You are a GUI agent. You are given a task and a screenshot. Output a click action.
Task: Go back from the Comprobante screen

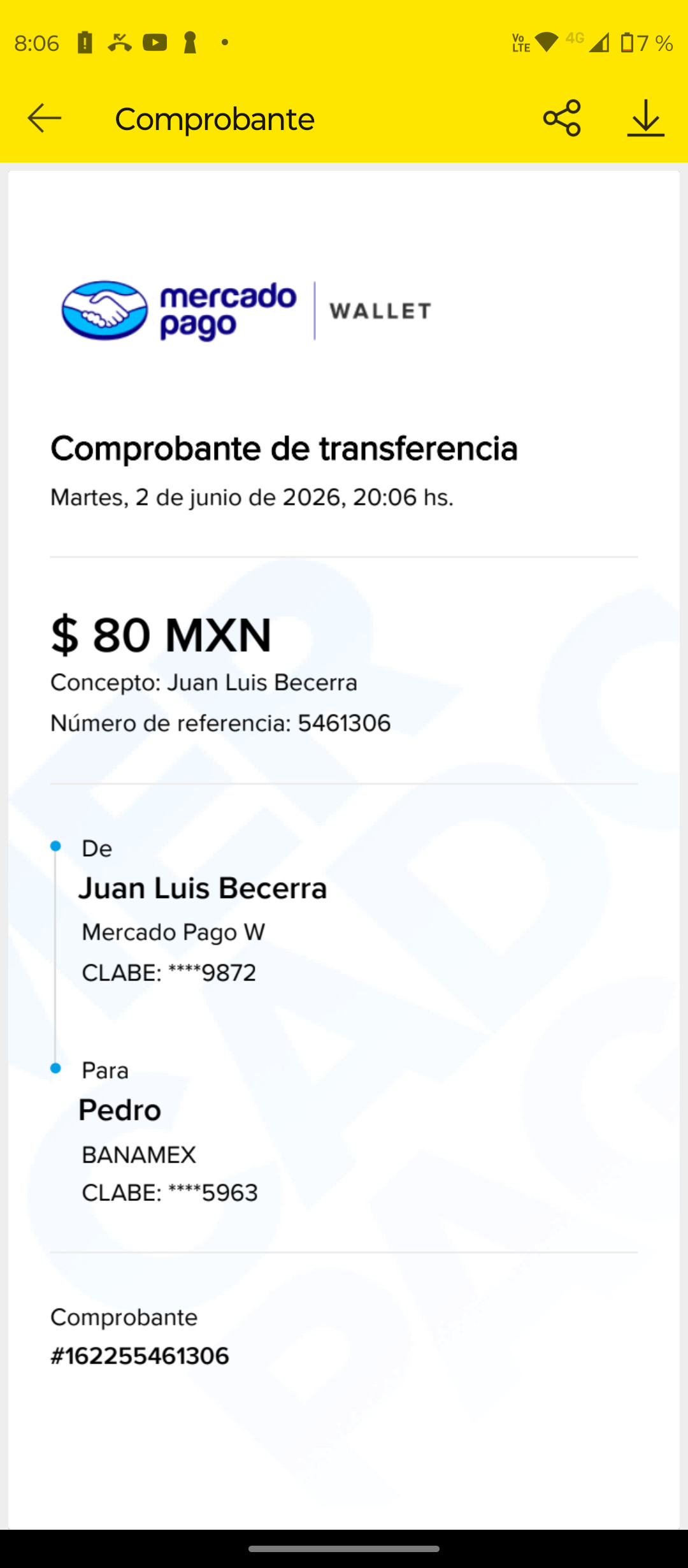pyautogui.click(x=44, y=119)
